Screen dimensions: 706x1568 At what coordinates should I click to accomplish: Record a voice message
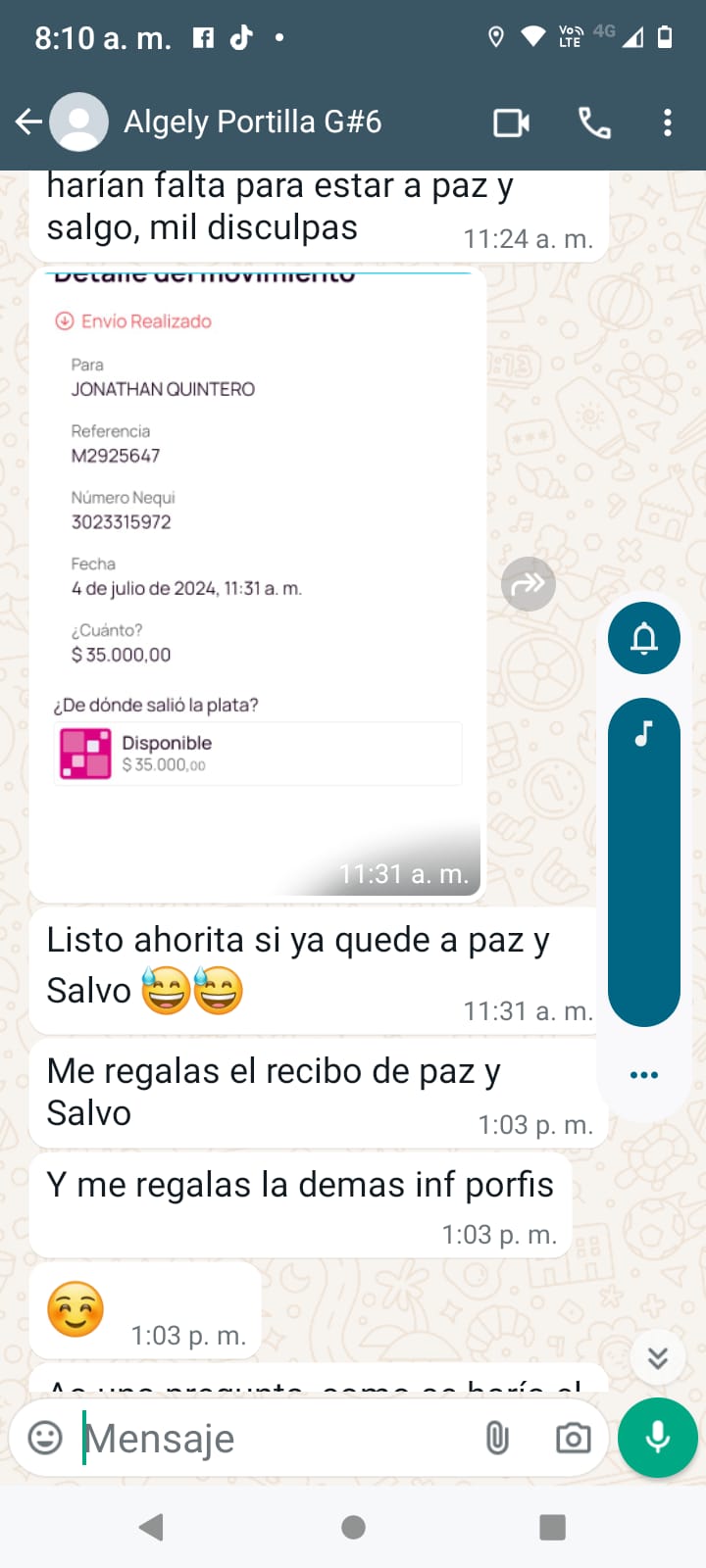click(658, 1437)
